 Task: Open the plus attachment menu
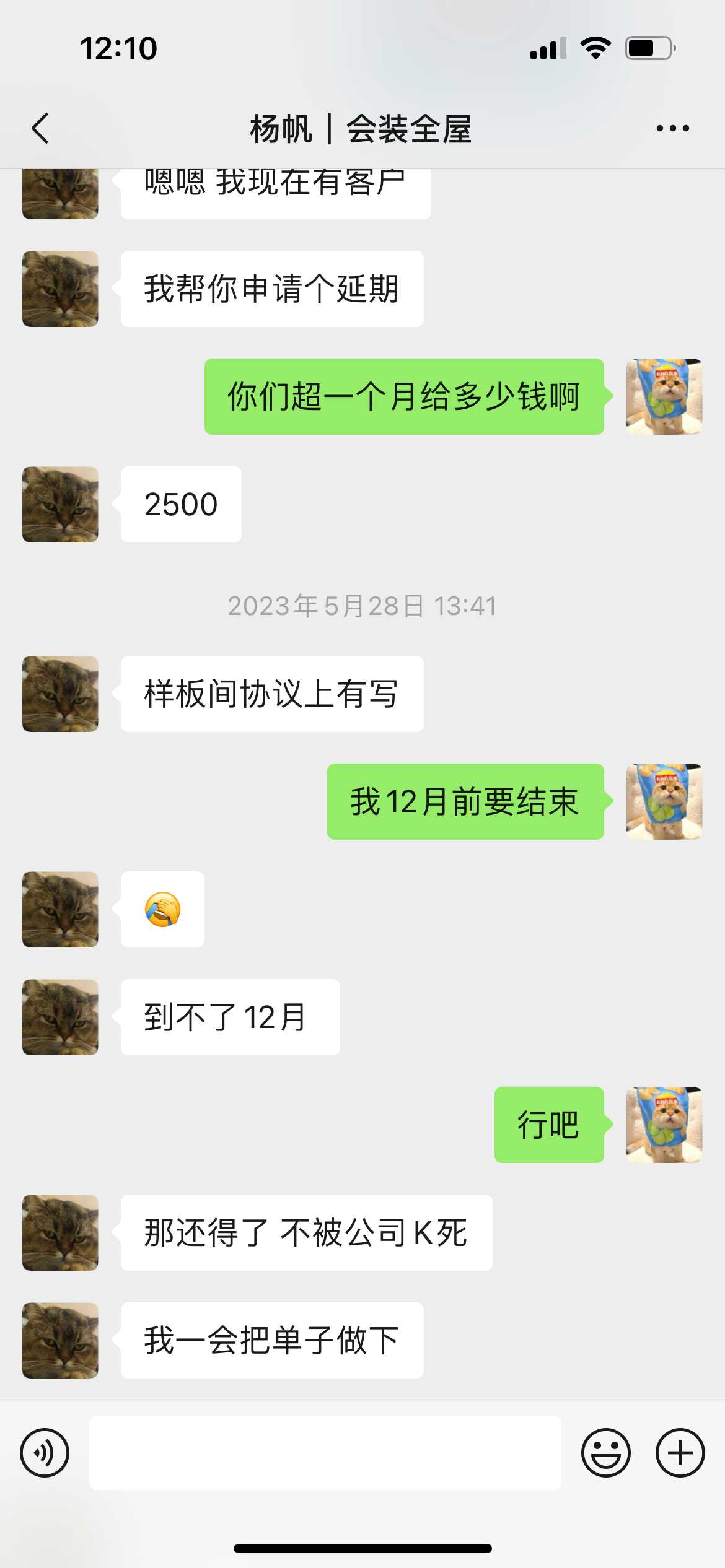click(x=680, y=1453)
